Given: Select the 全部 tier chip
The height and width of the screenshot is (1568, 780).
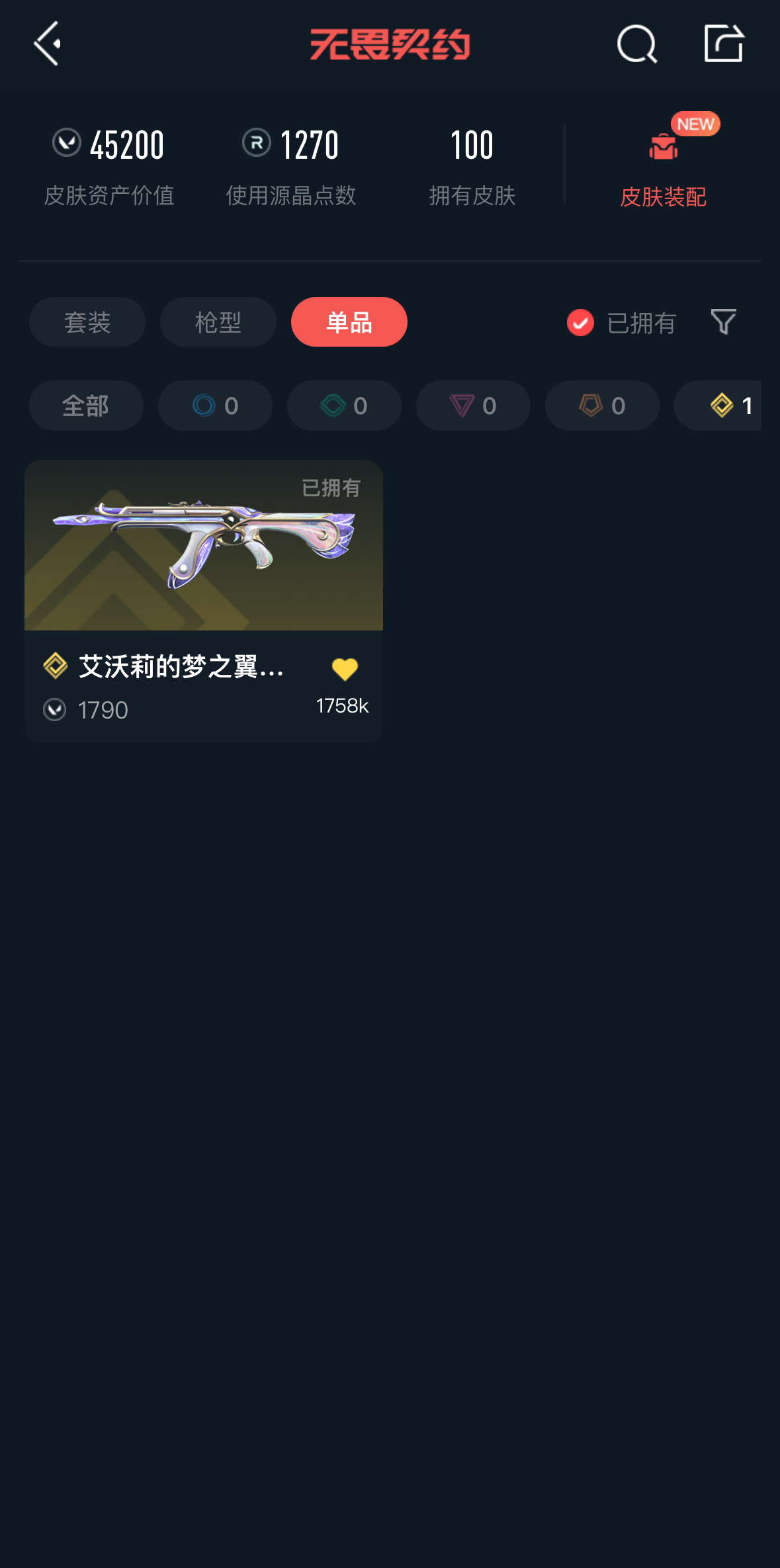Looking at the screenshot, I should pos(86,406).
